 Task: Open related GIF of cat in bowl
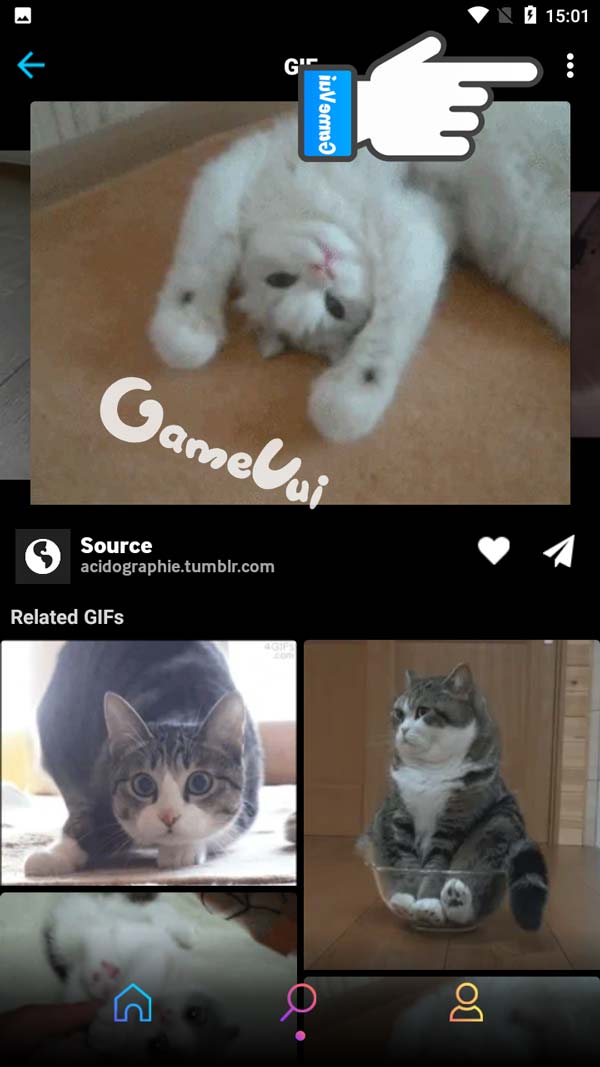450,805
